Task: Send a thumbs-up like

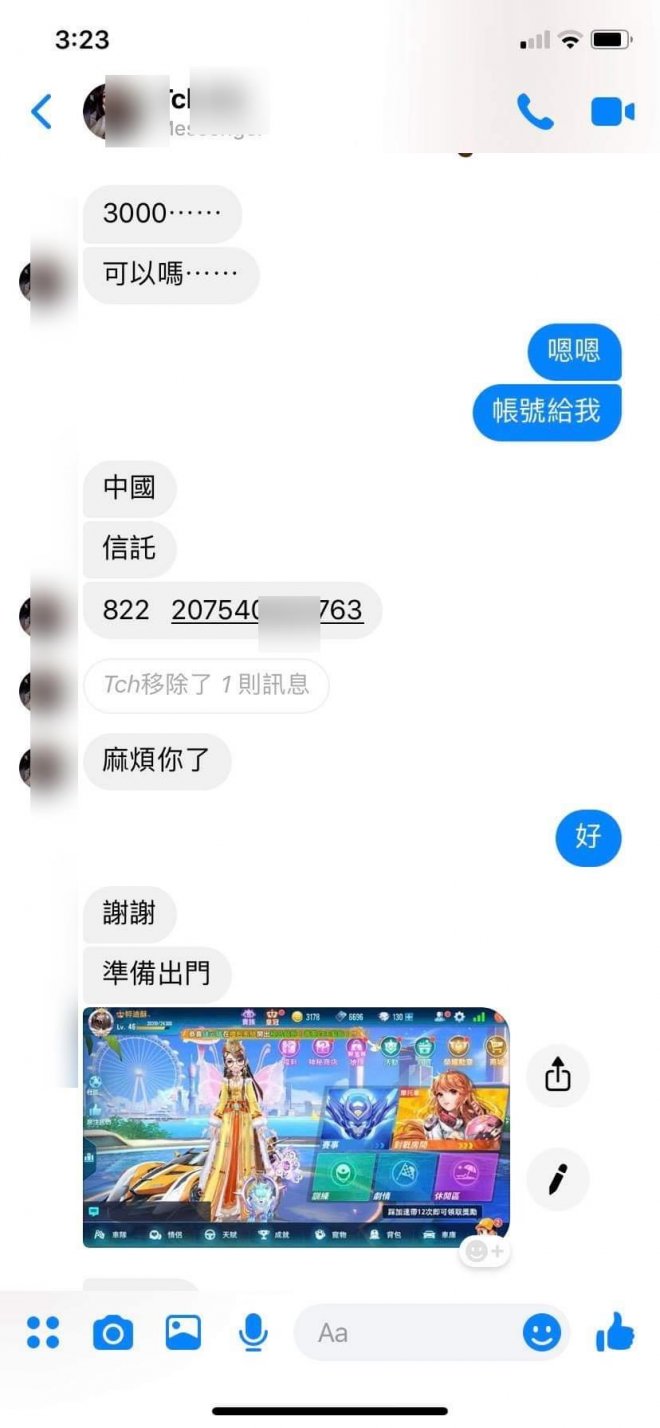Action: point(615,1333)
